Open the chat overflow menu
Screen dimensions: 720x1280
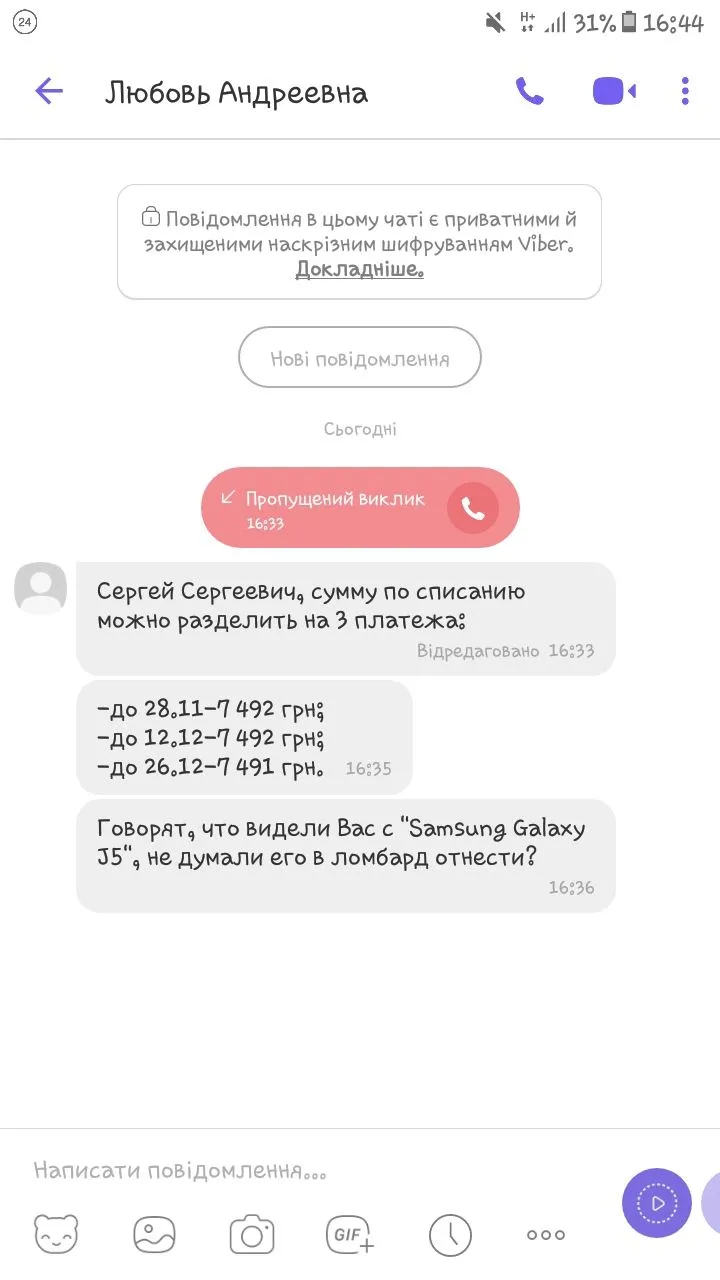(x=685, y=92)
